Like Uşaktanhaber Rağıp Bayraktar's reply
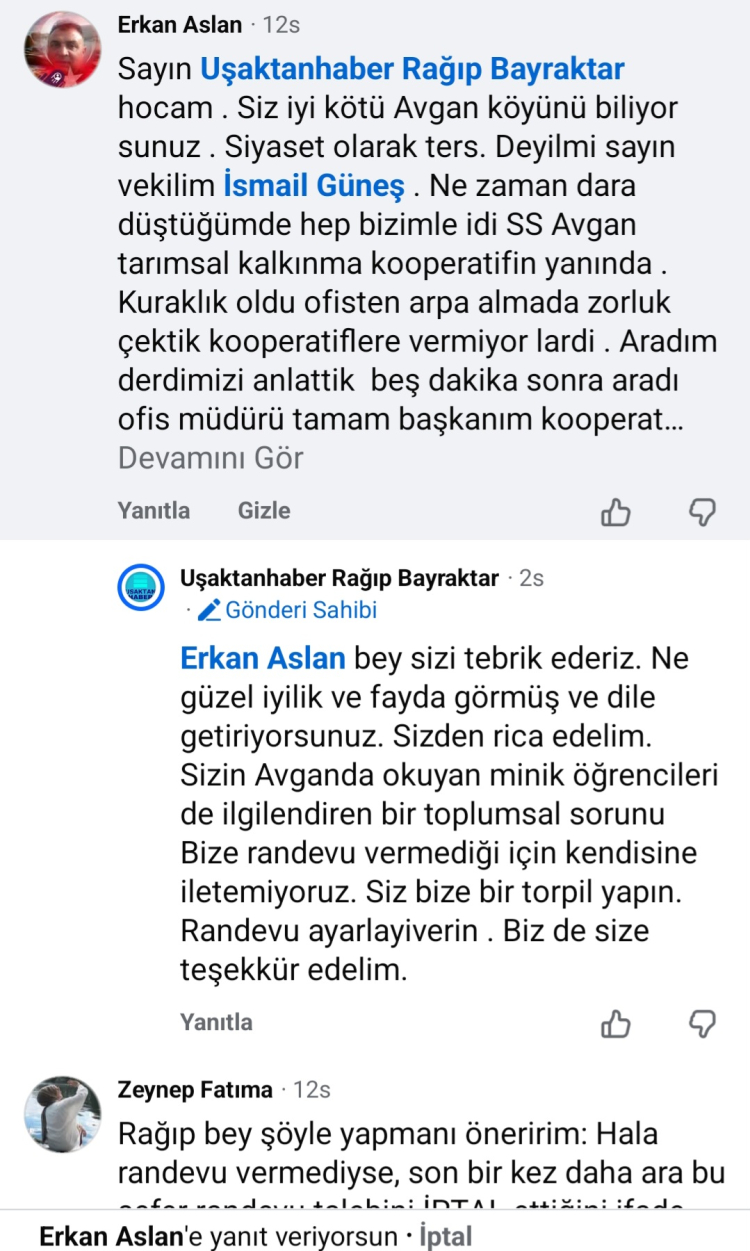Viewport: 750px width, 1251px height. tap(616, 1023)
